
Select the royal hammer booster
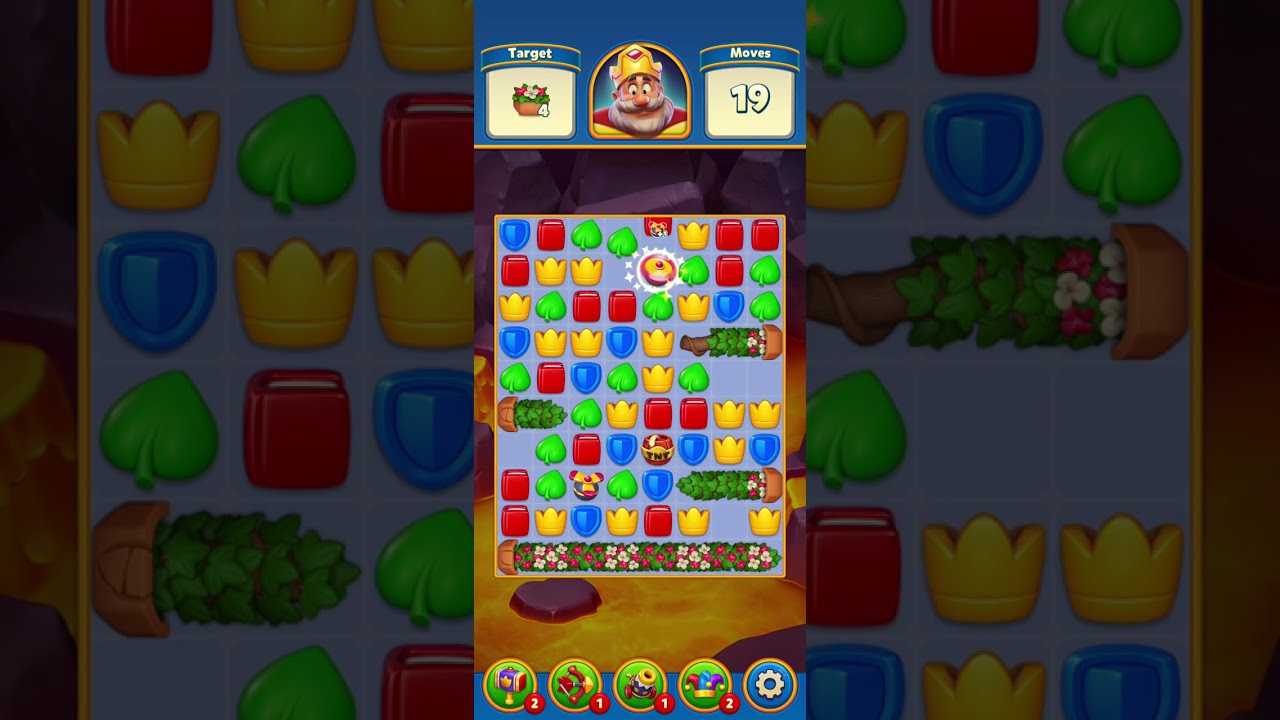pyautogui.click(x=510, y=685)
